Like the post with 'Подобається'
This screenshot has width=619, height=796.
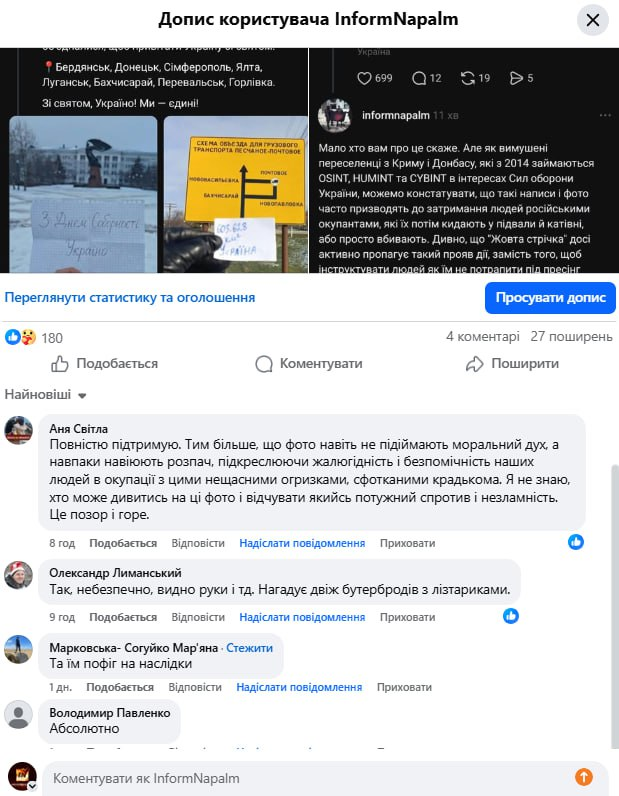(x=90, y=364)
